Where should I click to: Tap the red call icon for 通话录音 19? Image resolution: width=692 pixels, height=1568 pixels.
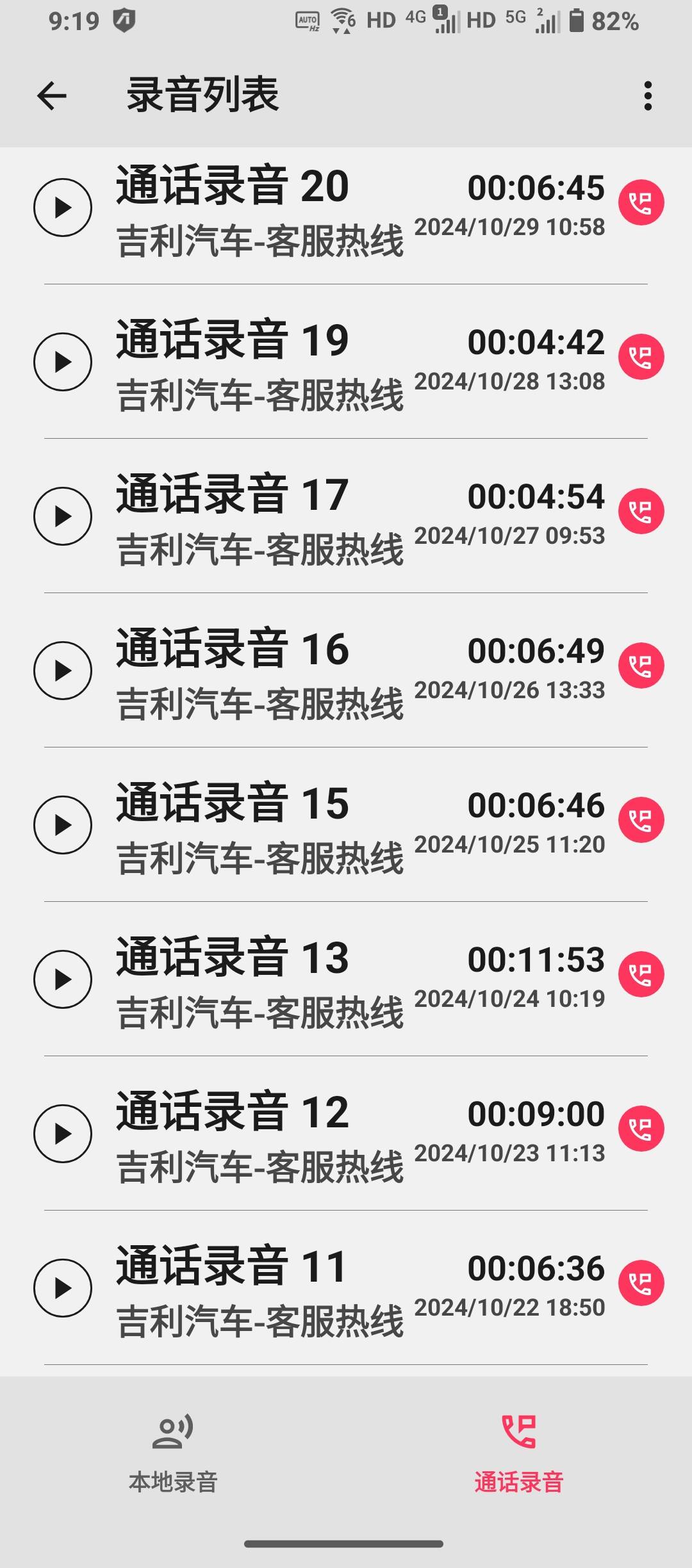coord(641,357)
